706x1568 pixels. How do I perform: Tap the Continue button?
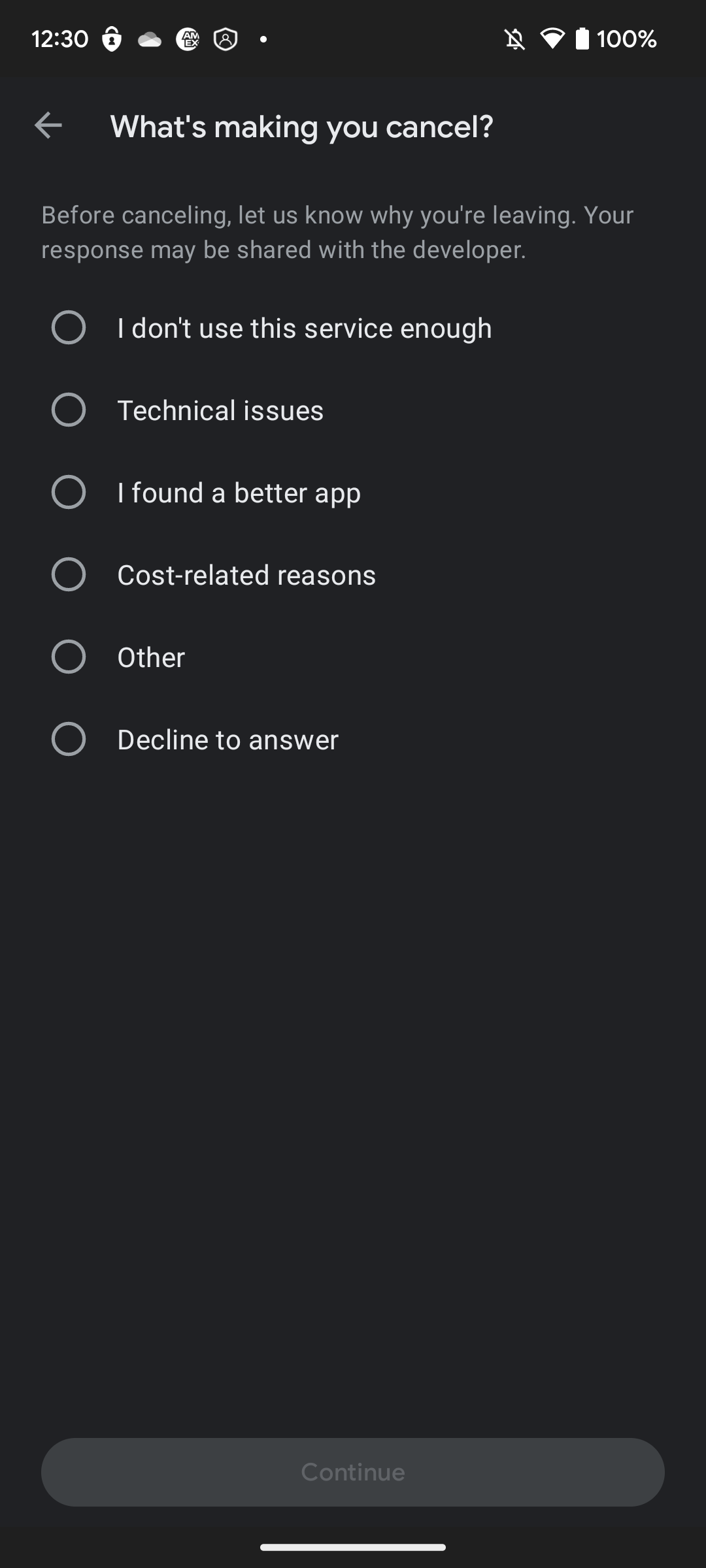tap(353, 1472)
